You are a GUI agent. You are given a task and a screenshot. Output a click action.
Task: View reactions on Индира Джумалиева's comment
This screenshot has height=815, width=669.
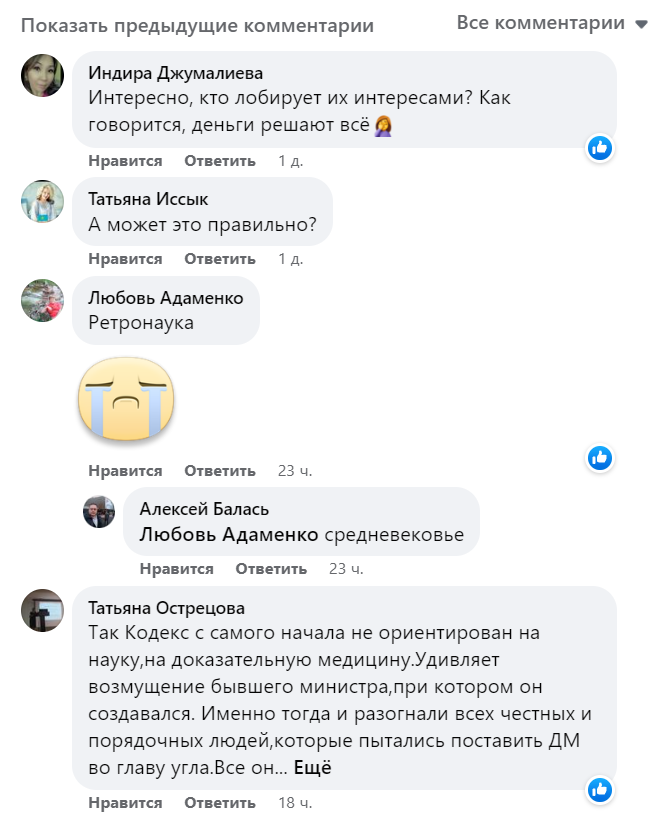pyautogui.click(x=599, y=148)
